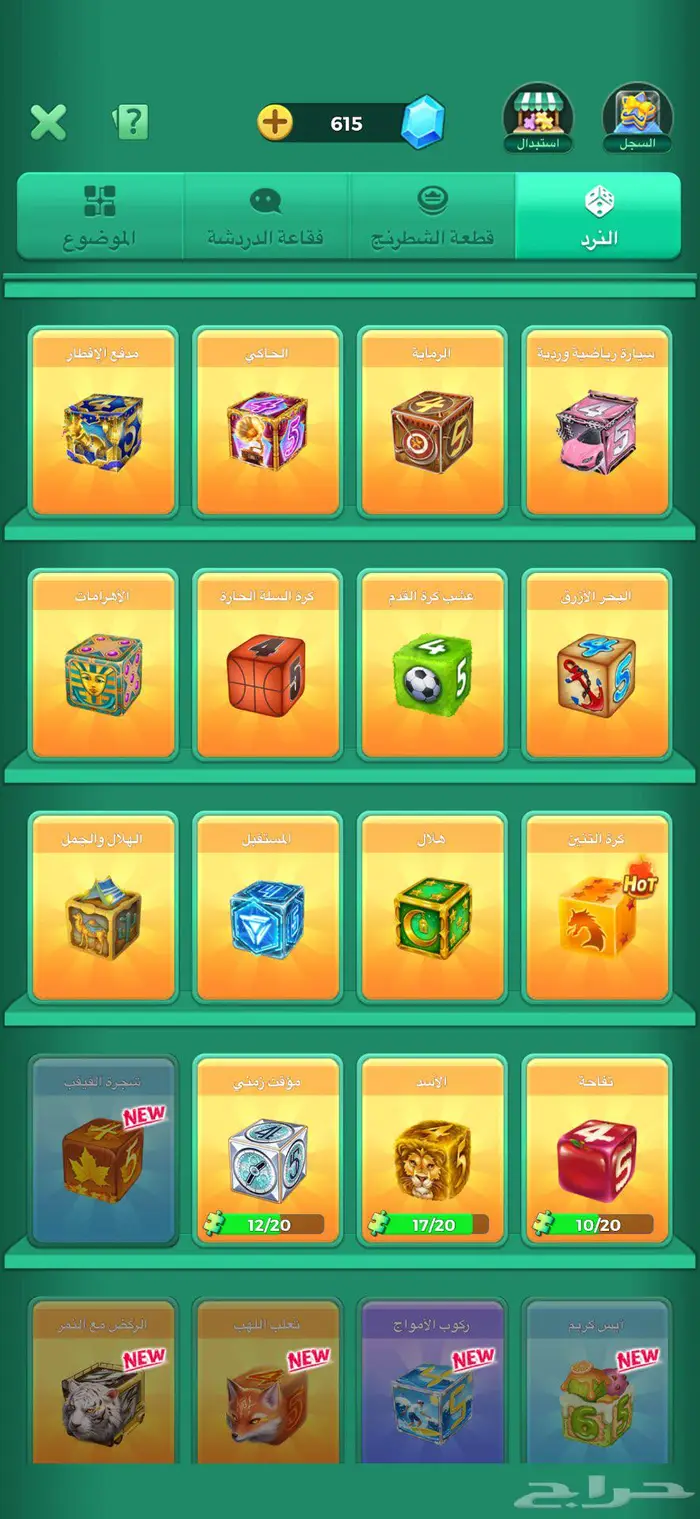Open the الأسد lion dice 17/20
This screenshot has width=700, height=1519.
(x=432, y=1150)
